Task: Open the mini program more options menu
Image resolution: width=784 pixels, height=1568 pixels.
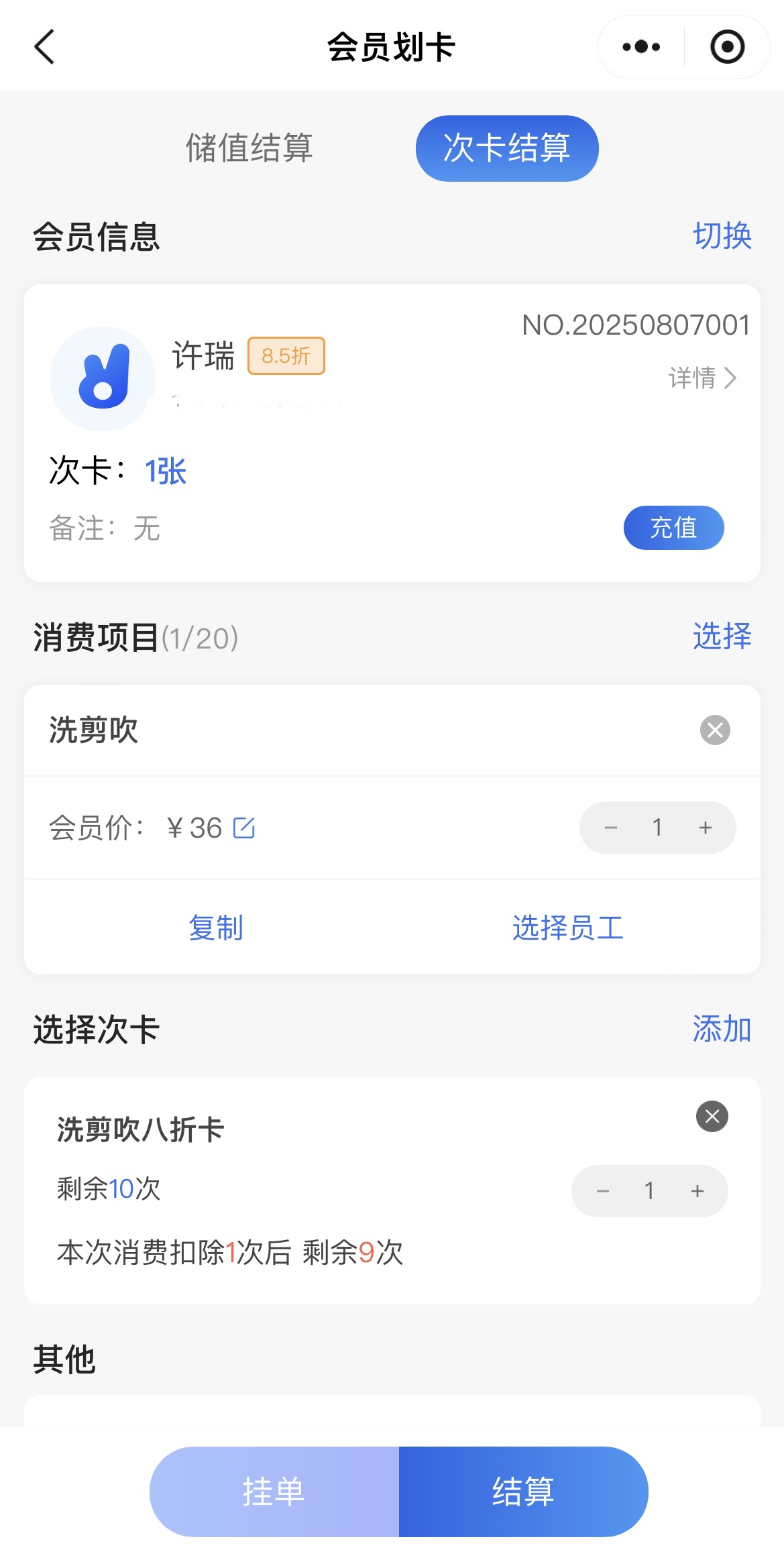Action: pos(641,47)
